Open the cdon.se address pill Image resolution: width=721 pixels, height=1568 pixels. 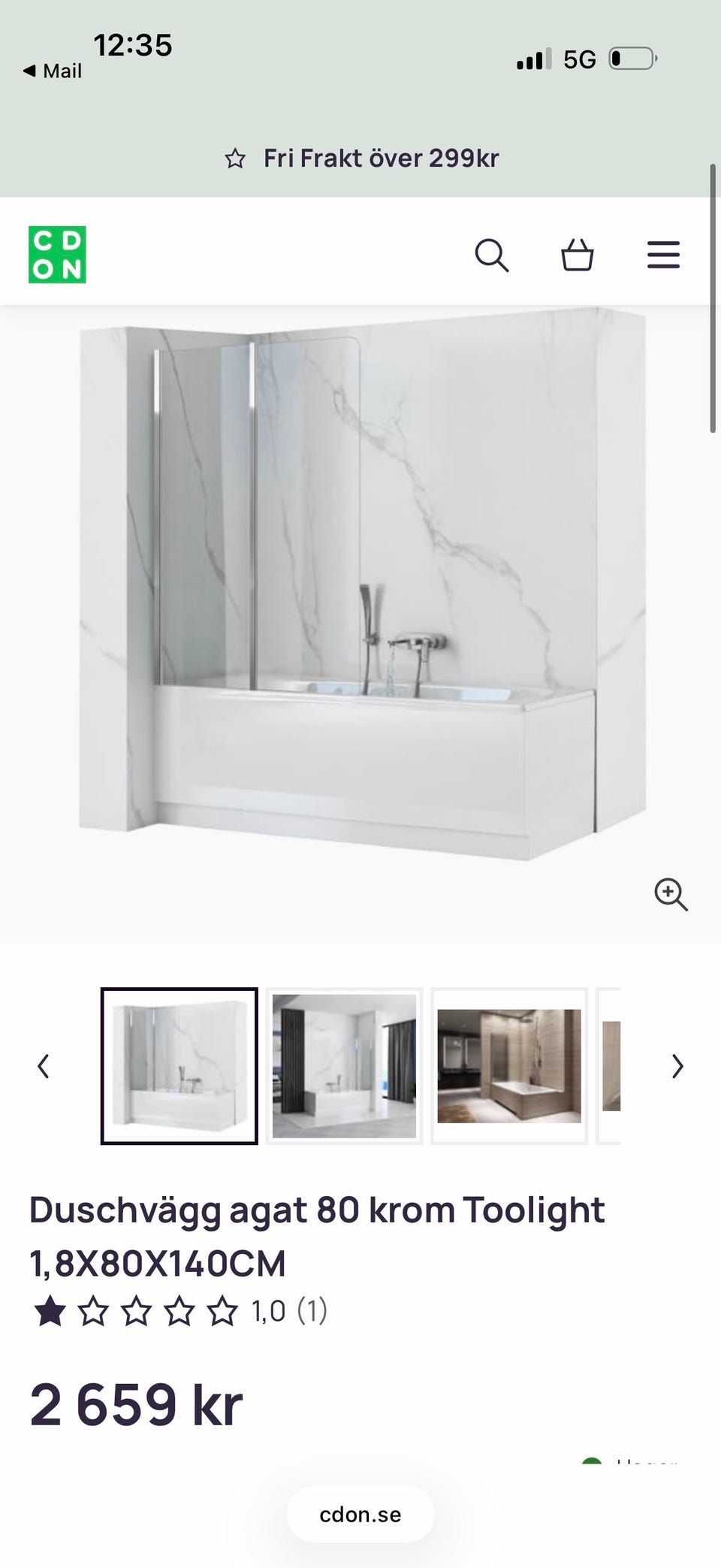coord(360,1514)
